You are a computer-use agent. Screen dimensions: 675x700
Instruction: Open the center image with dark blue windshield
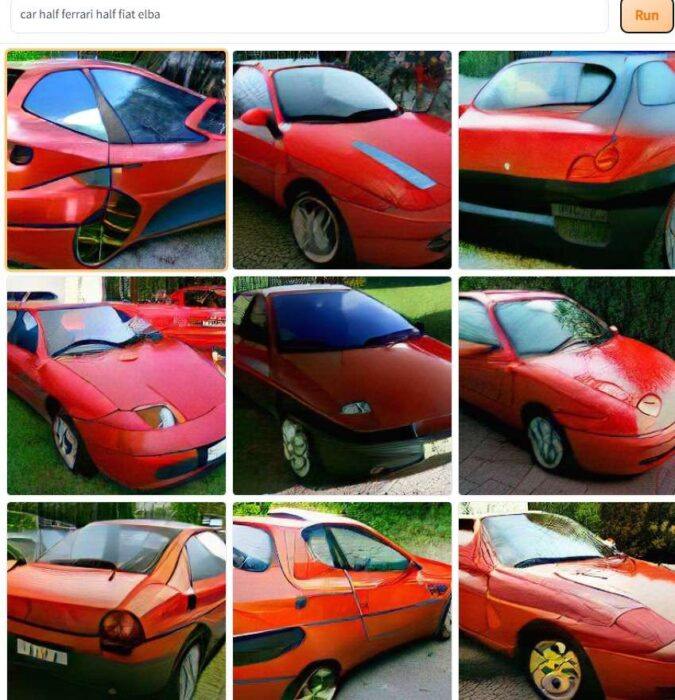click(x=342, y=386)
